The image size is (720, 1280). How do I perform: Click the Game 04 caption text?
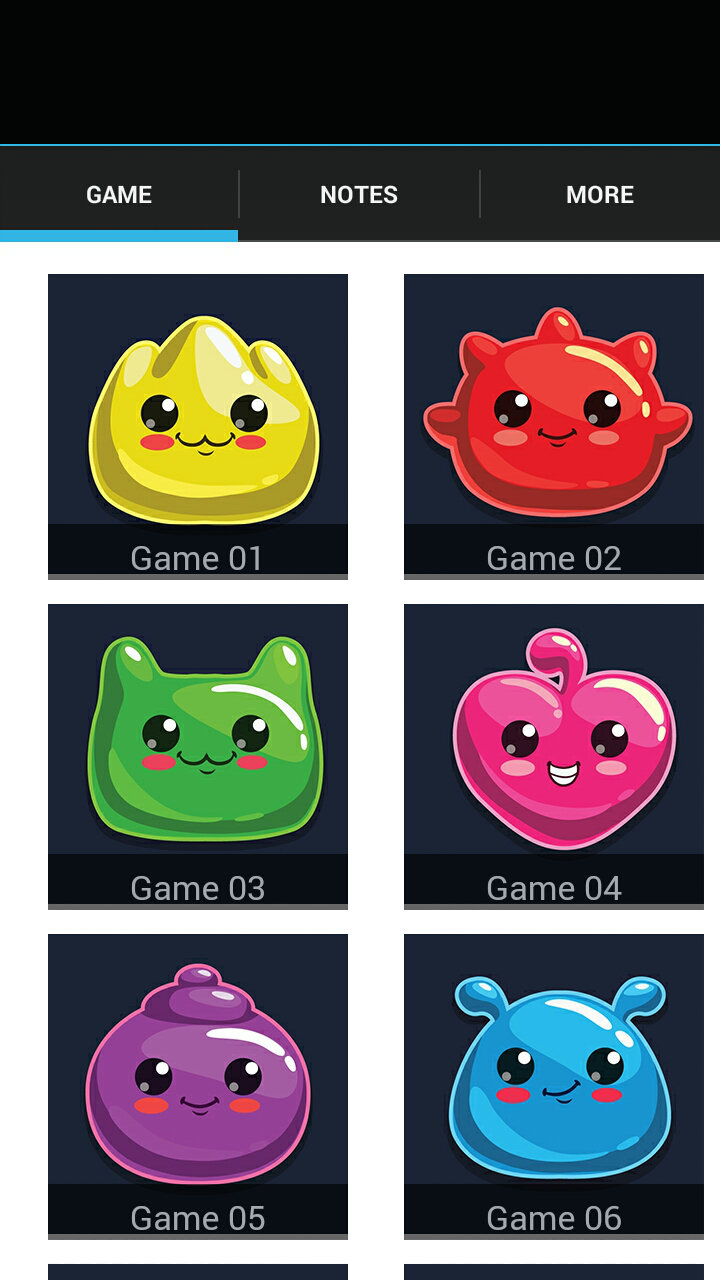(x=554, y=887)
